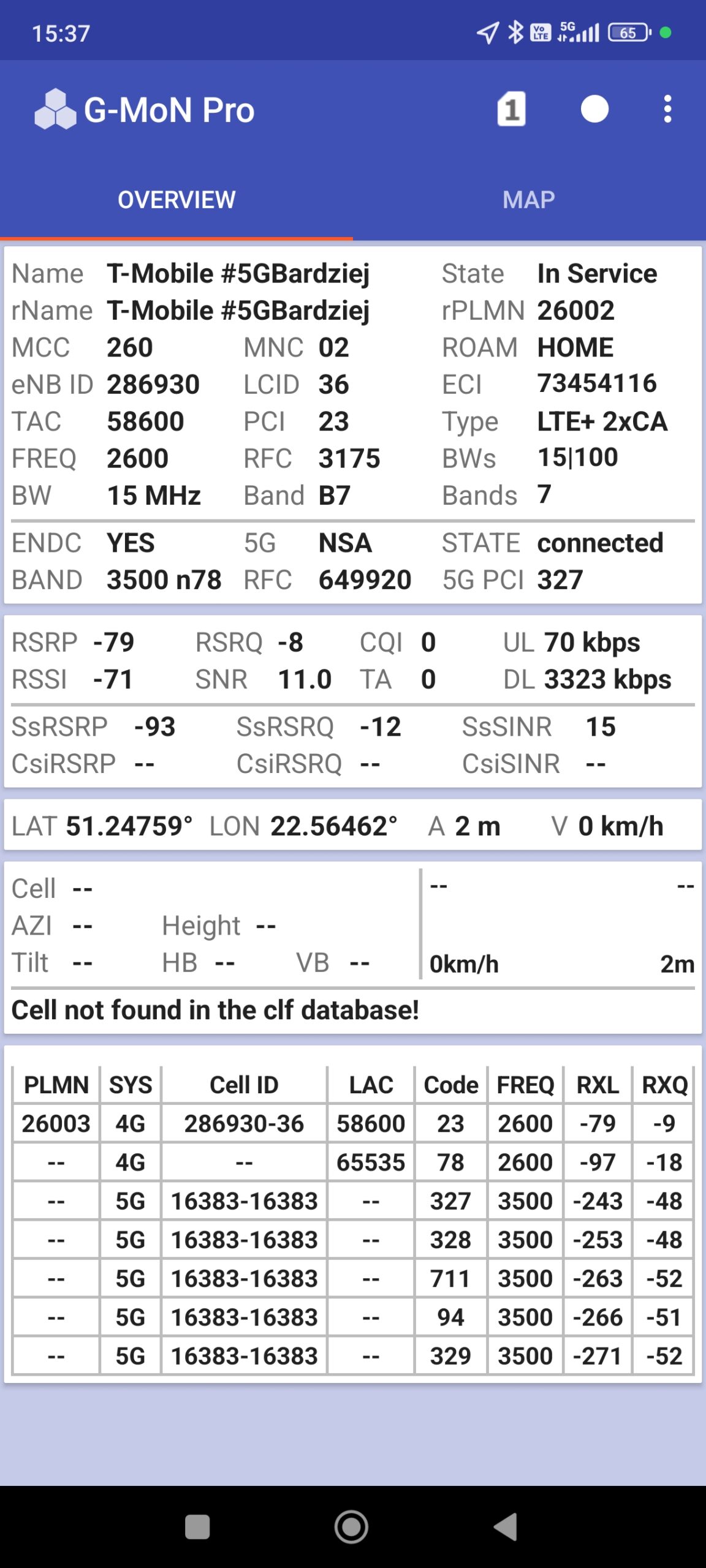This screenshot has height=1568, width=706.
Task: Switch to the MAP tab
Action: [529, 200]
